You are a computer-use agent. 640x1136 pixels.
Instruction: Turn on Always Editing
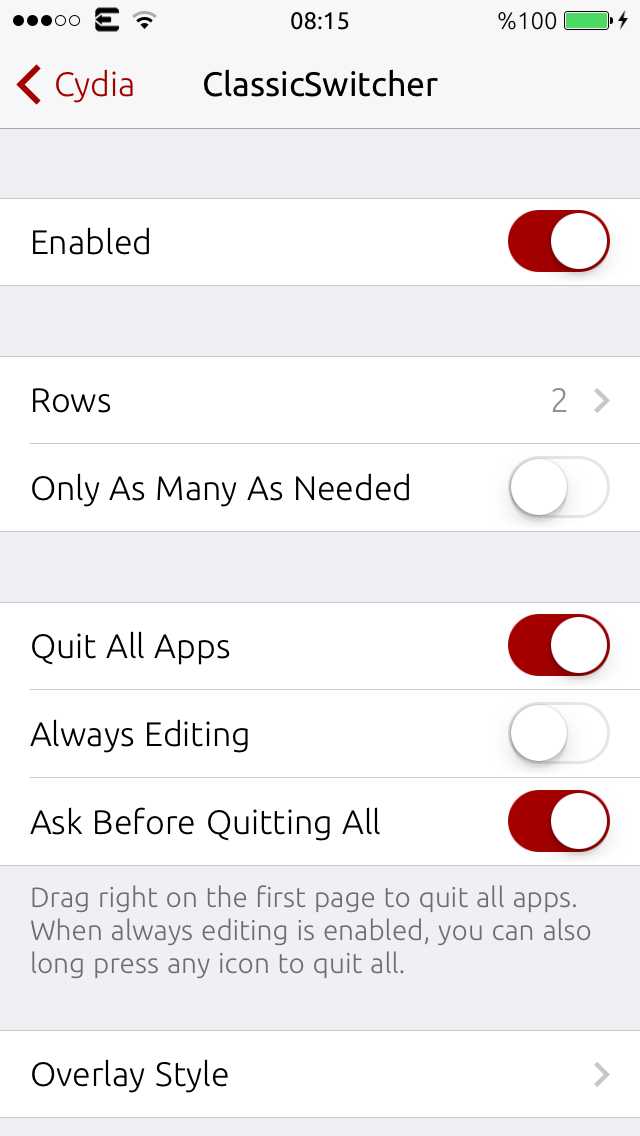click(x=559, y=734)
